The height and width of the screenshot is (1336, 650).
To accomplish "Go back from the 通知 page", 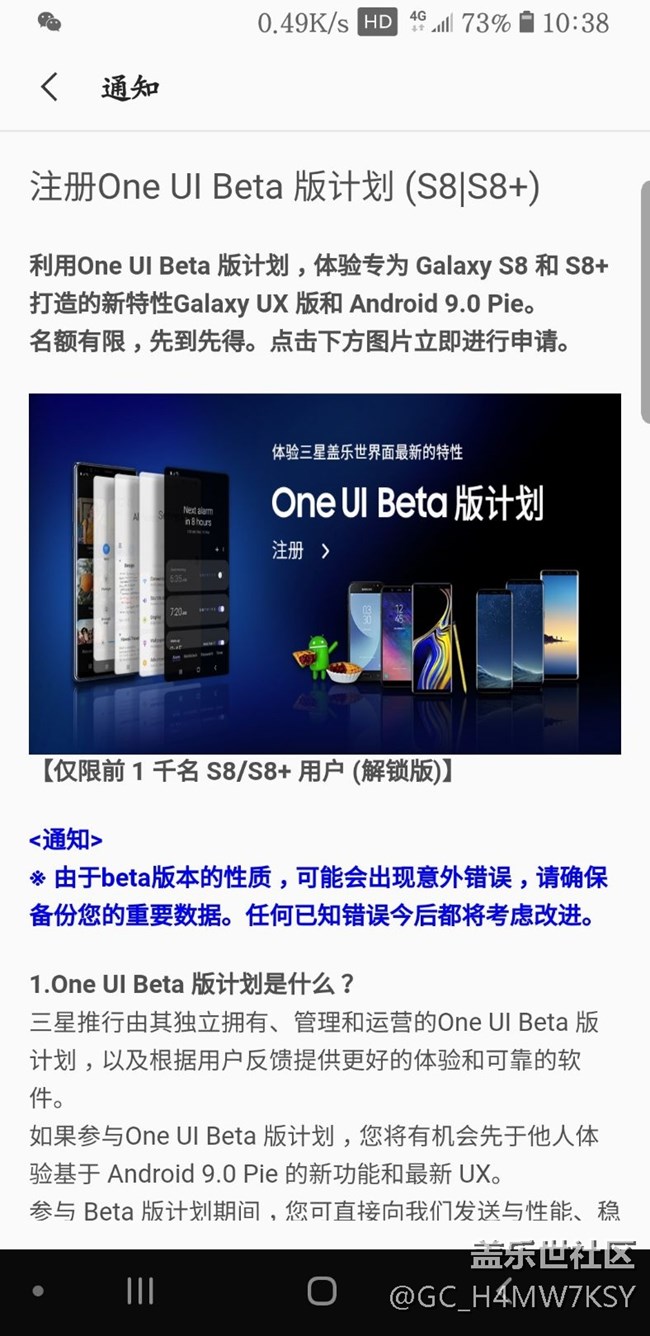I will point(49,87).
